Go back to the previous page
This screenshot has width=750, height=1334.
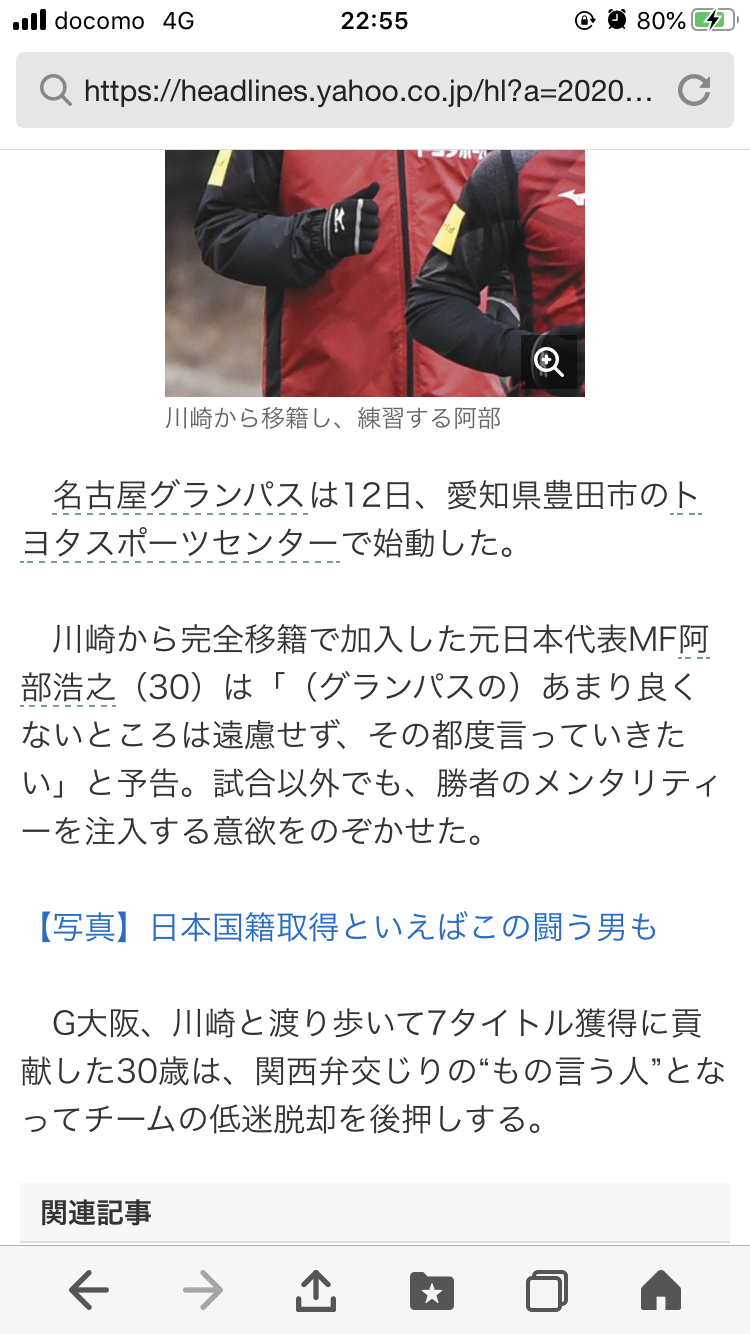89,1291
